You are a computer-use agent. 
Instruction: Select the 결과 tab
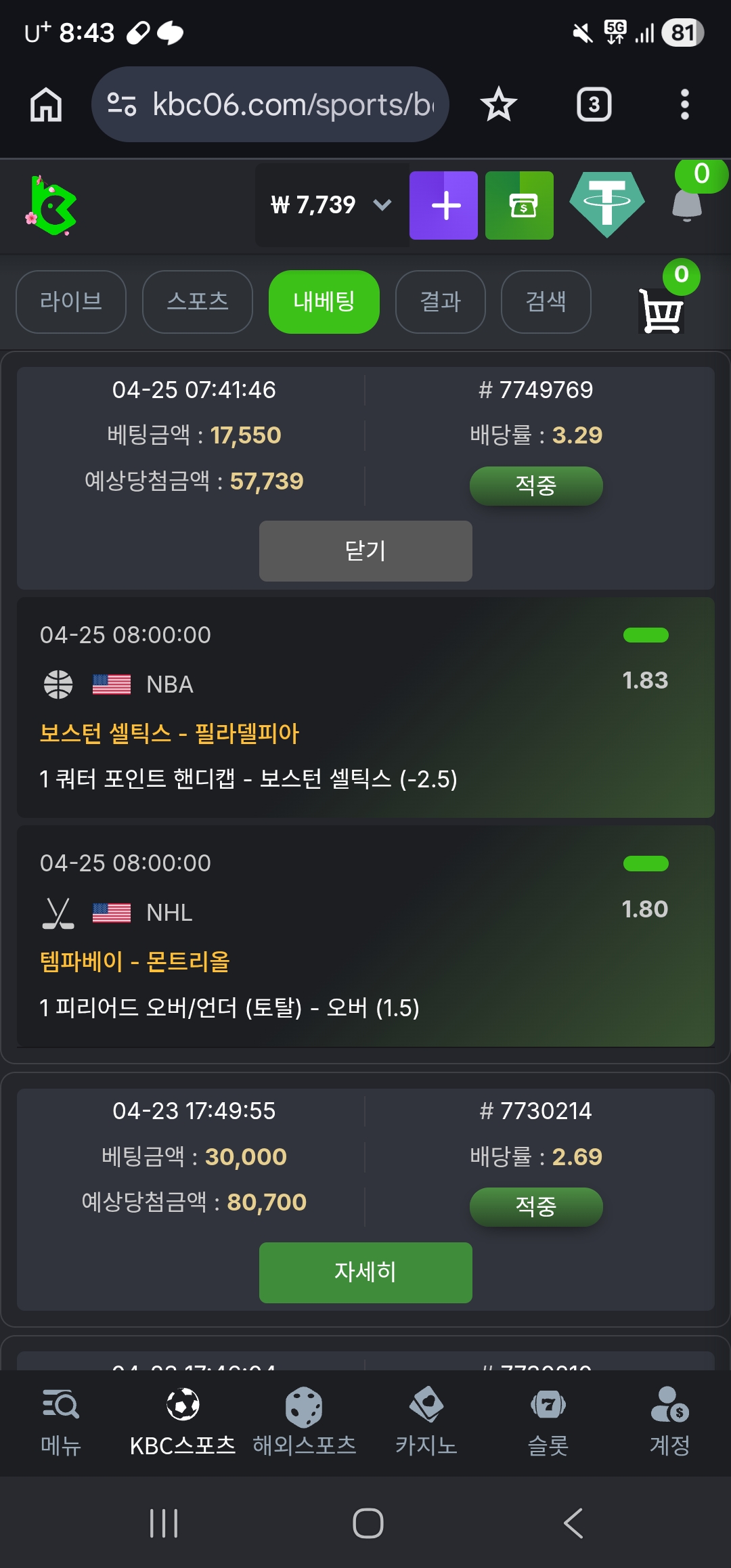point(440,302)
